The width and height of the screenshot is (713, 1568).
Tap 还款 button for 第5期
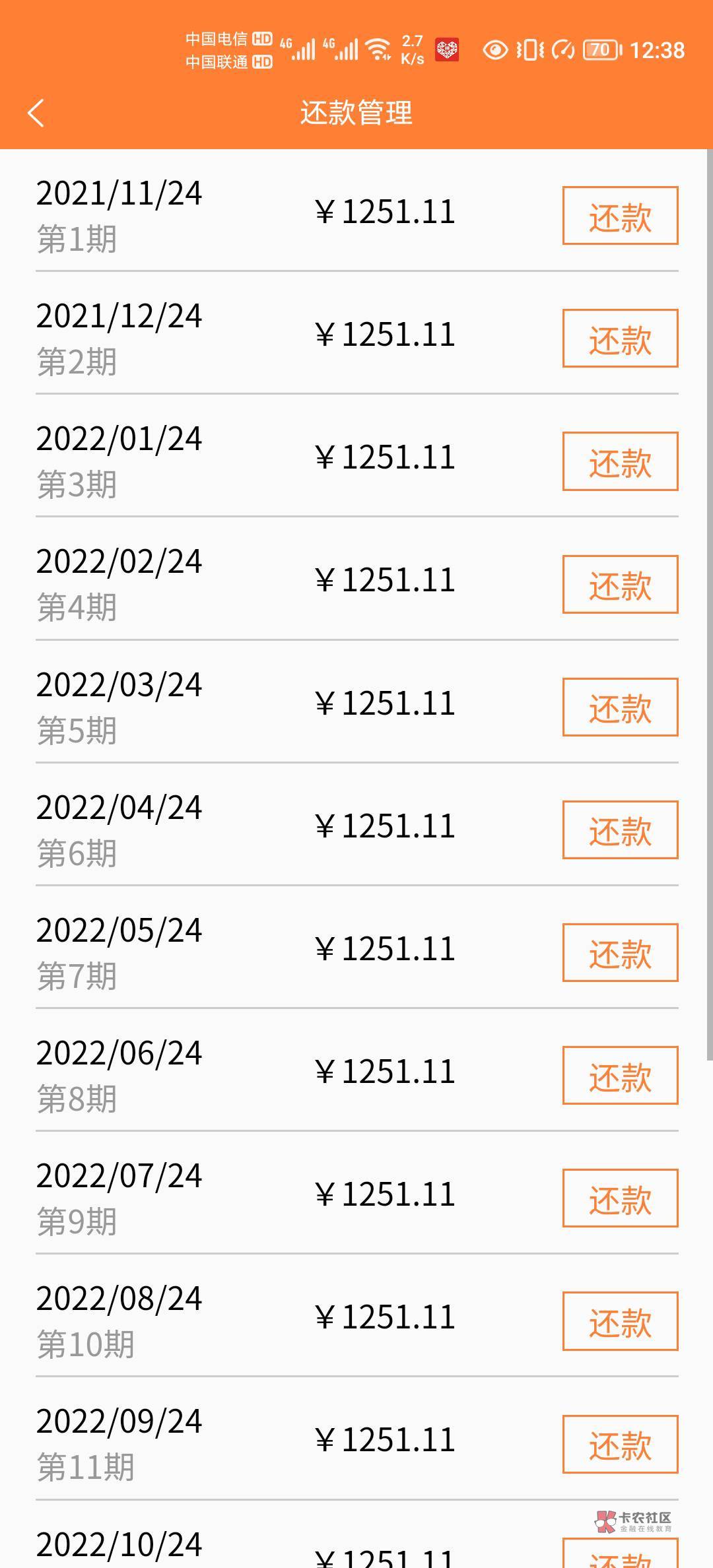(x=620, y=707)
